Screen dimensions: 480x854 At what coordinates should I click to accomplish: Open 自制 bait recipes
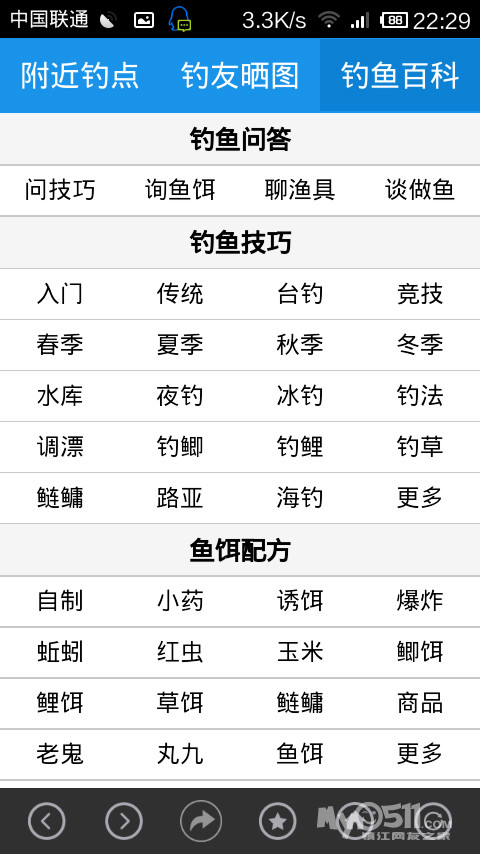[60, 601]
